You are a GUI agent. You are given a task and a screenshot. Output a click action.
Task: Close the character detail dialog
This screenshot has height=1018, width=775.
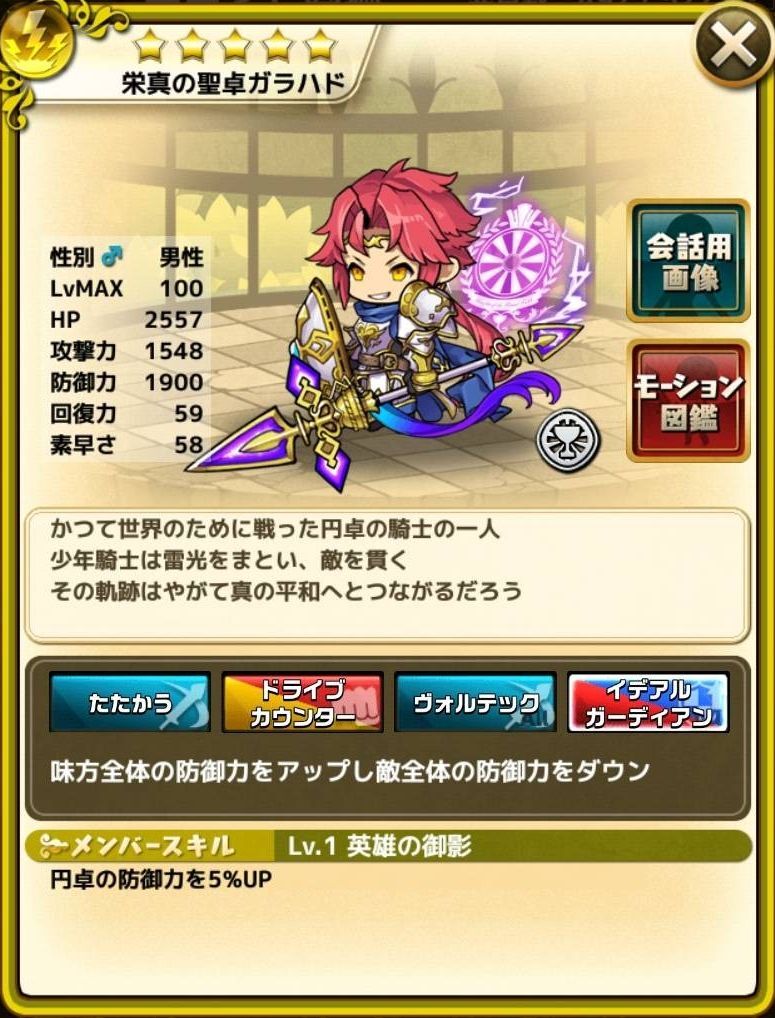click(733, 43)
